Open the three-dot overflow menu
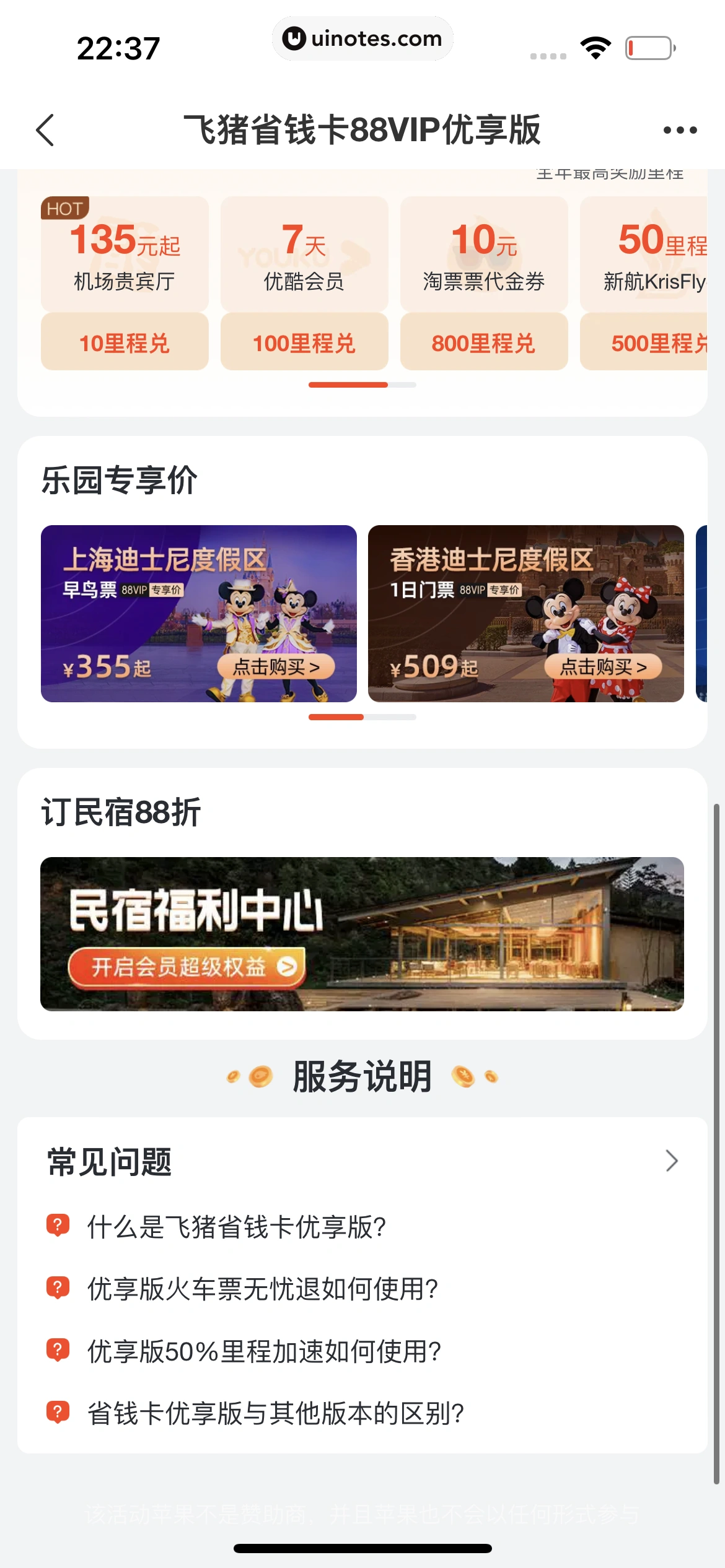The image size is (725, 1568). [680, 130]
